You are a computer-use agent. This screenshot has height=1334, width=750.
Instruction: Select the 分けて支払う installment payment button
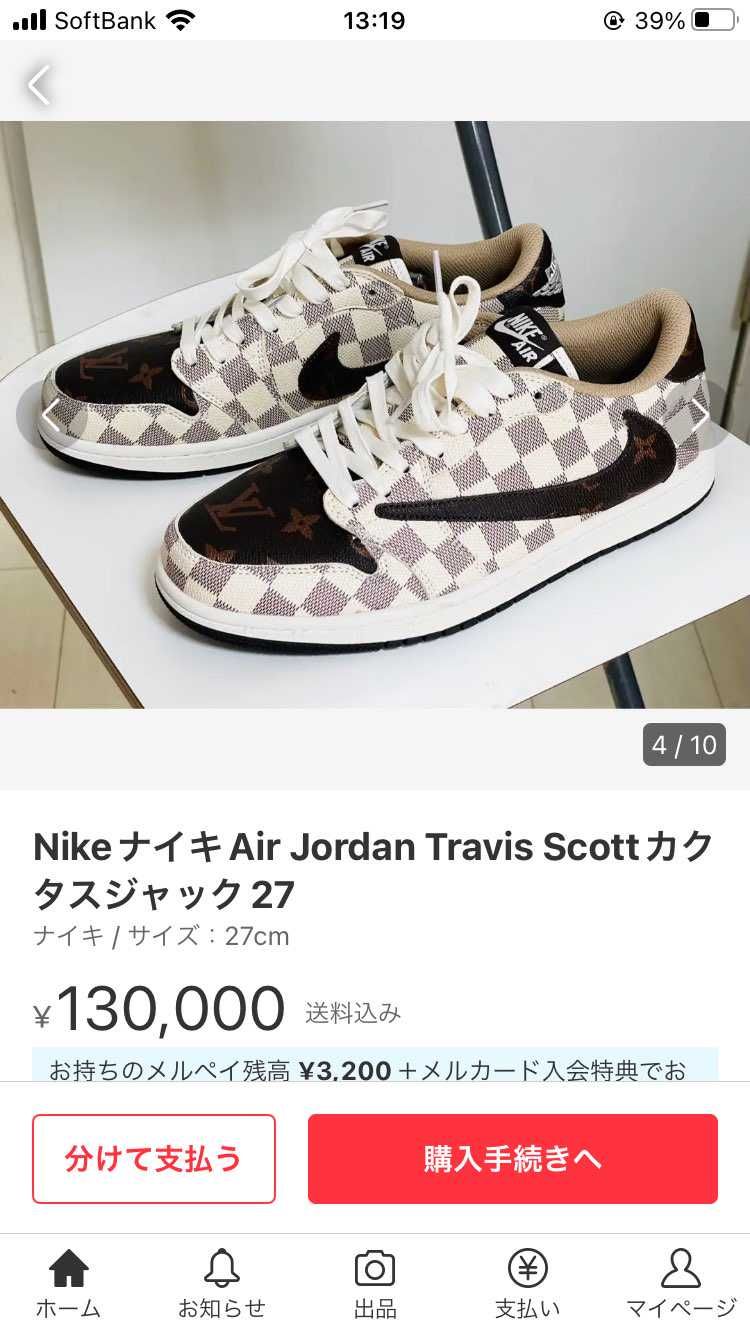pos(153,1159)
